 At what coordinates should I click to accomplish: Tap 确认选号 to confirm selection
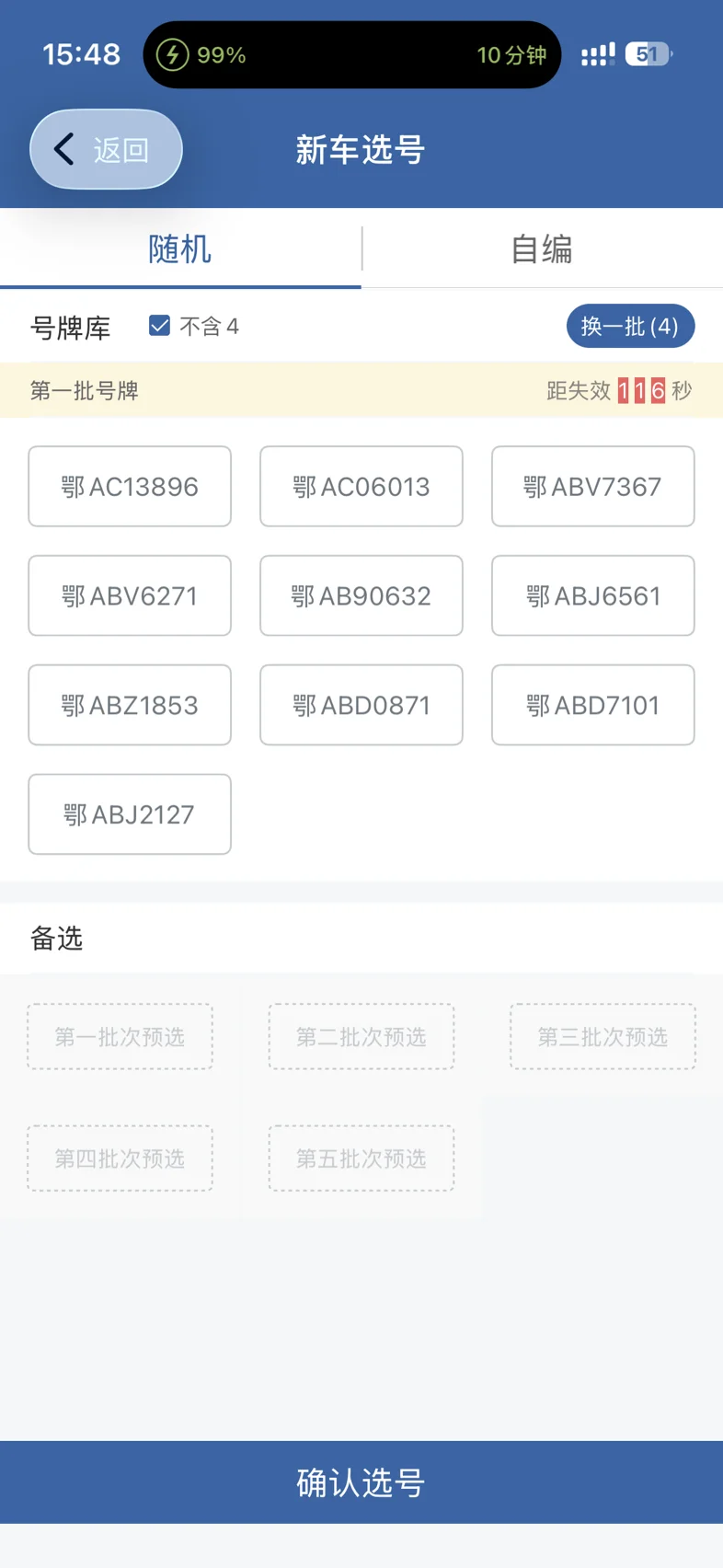361,1482
